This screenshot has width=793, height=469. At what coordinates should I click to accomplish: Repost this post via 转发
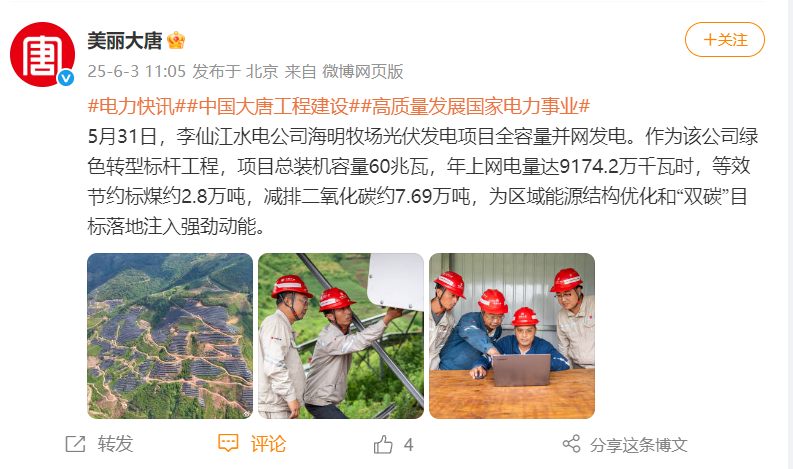[x=100, y=443]
